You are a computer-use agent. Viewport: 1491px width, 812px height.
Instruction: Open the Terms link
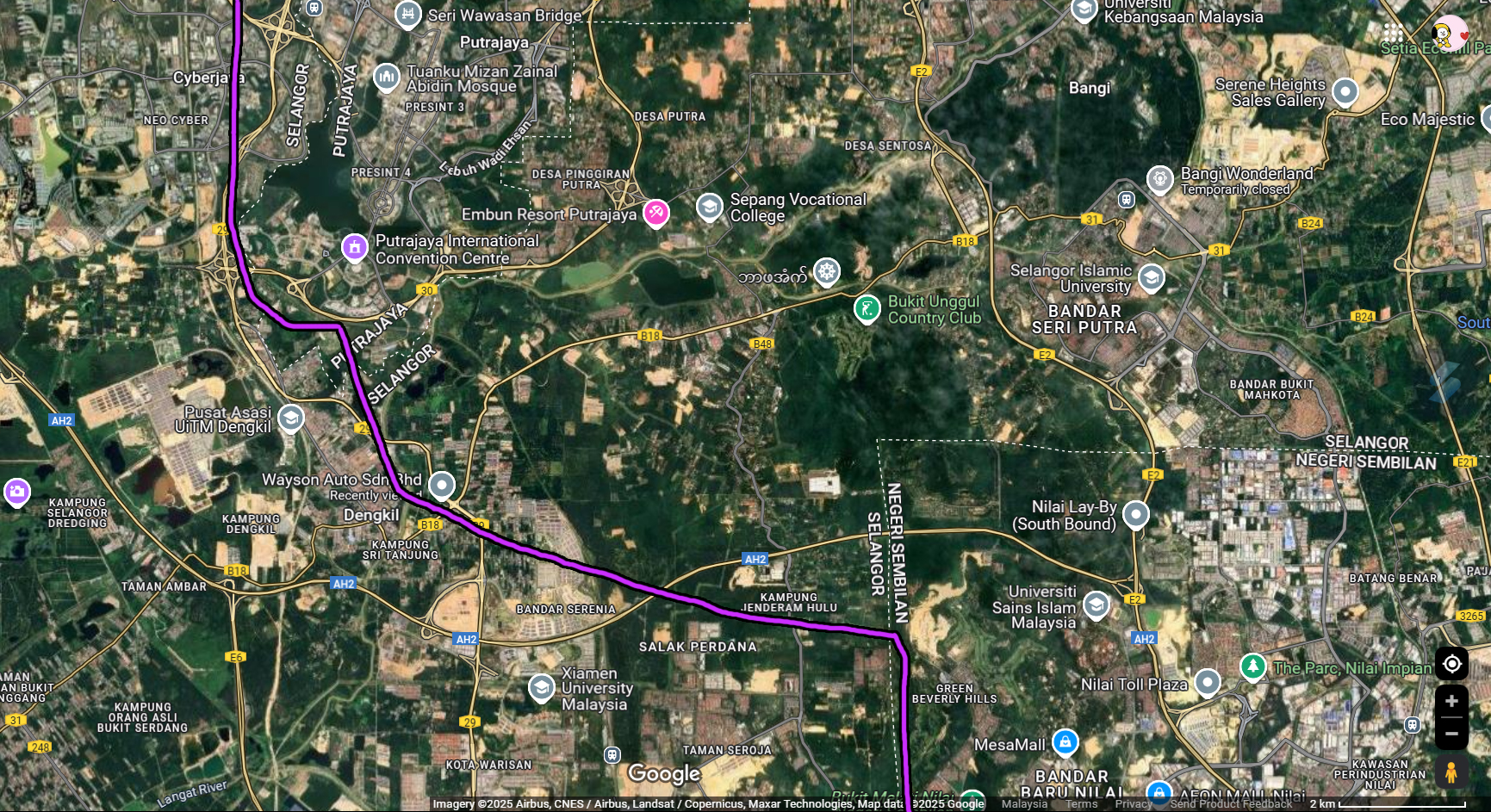(x=1081, y=804)
